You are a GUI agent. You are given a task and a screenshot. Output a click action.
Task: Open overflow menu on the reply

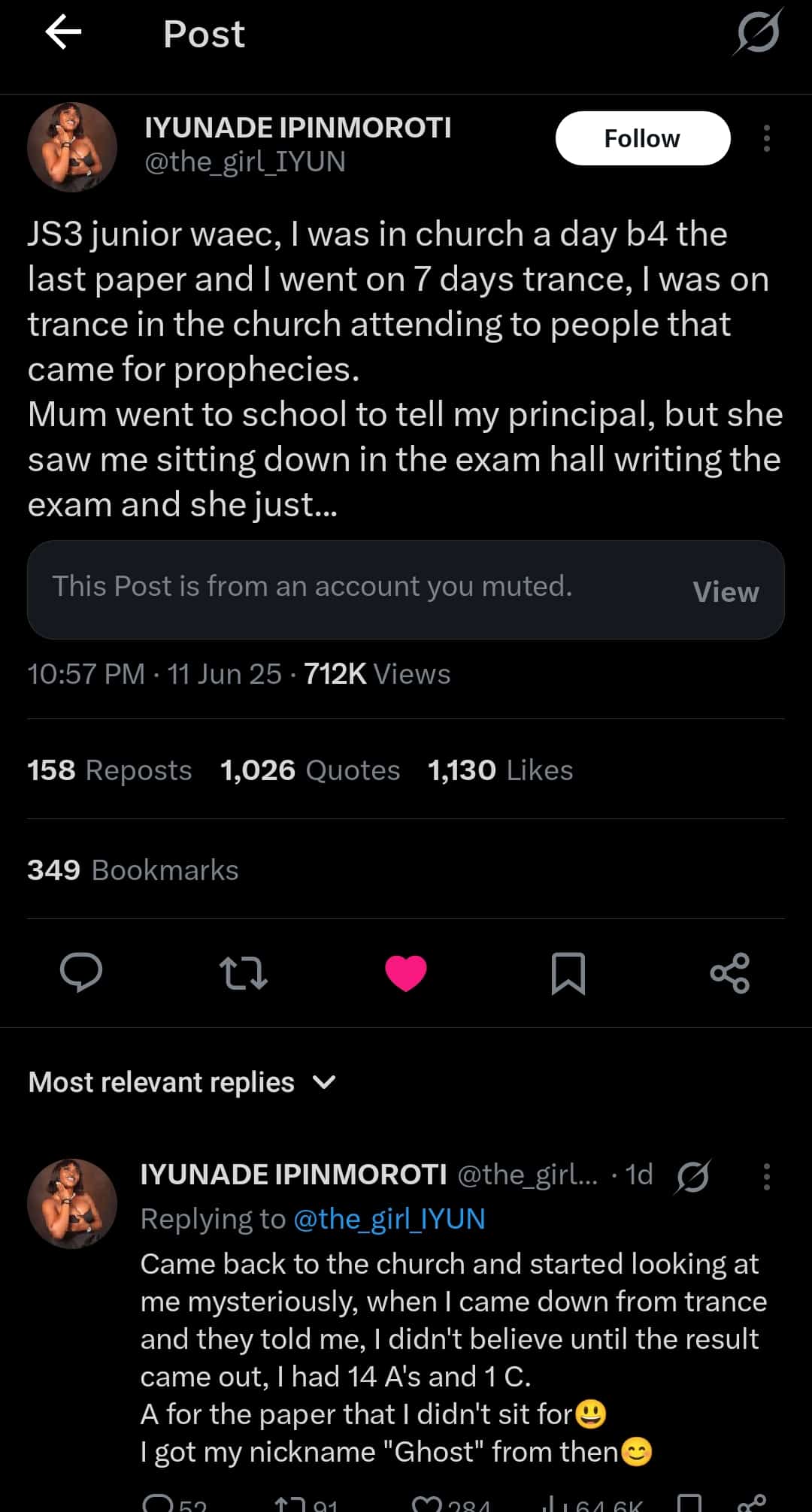(x=766, y=1176)
